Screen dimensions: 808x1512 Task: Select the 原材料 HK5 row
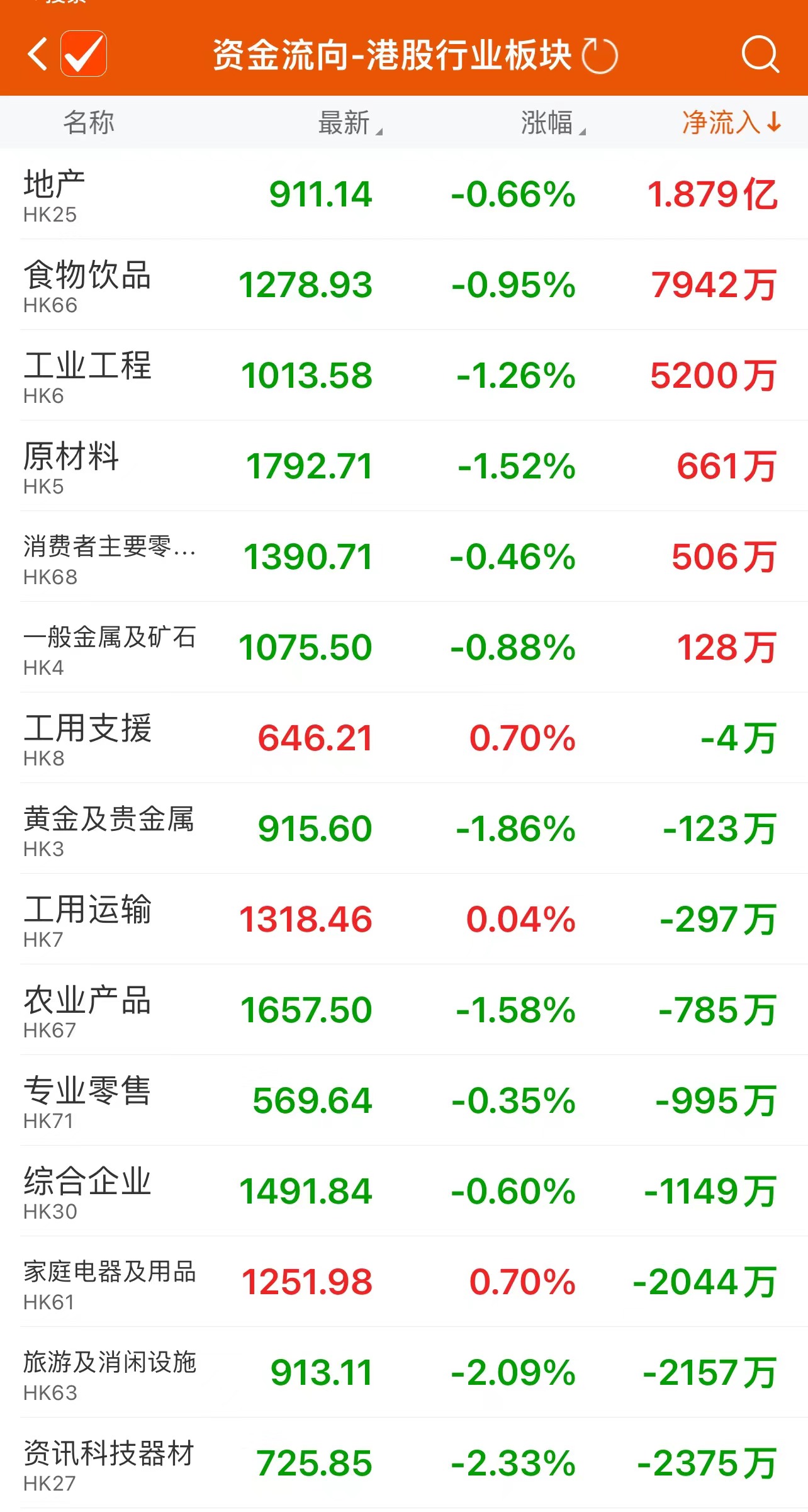coord(403,466)
